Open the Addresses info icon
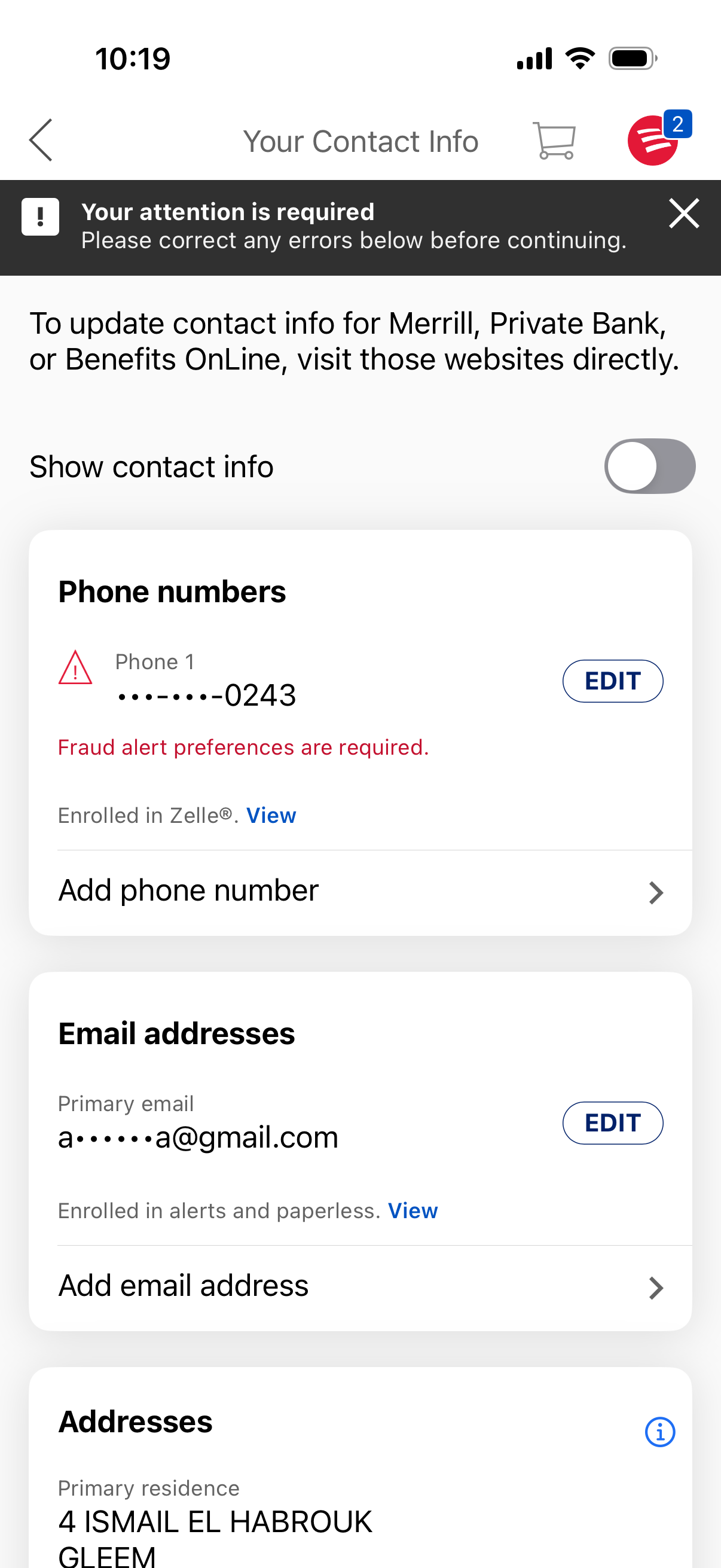The image size is (721, 1568). coord(659,1432)
